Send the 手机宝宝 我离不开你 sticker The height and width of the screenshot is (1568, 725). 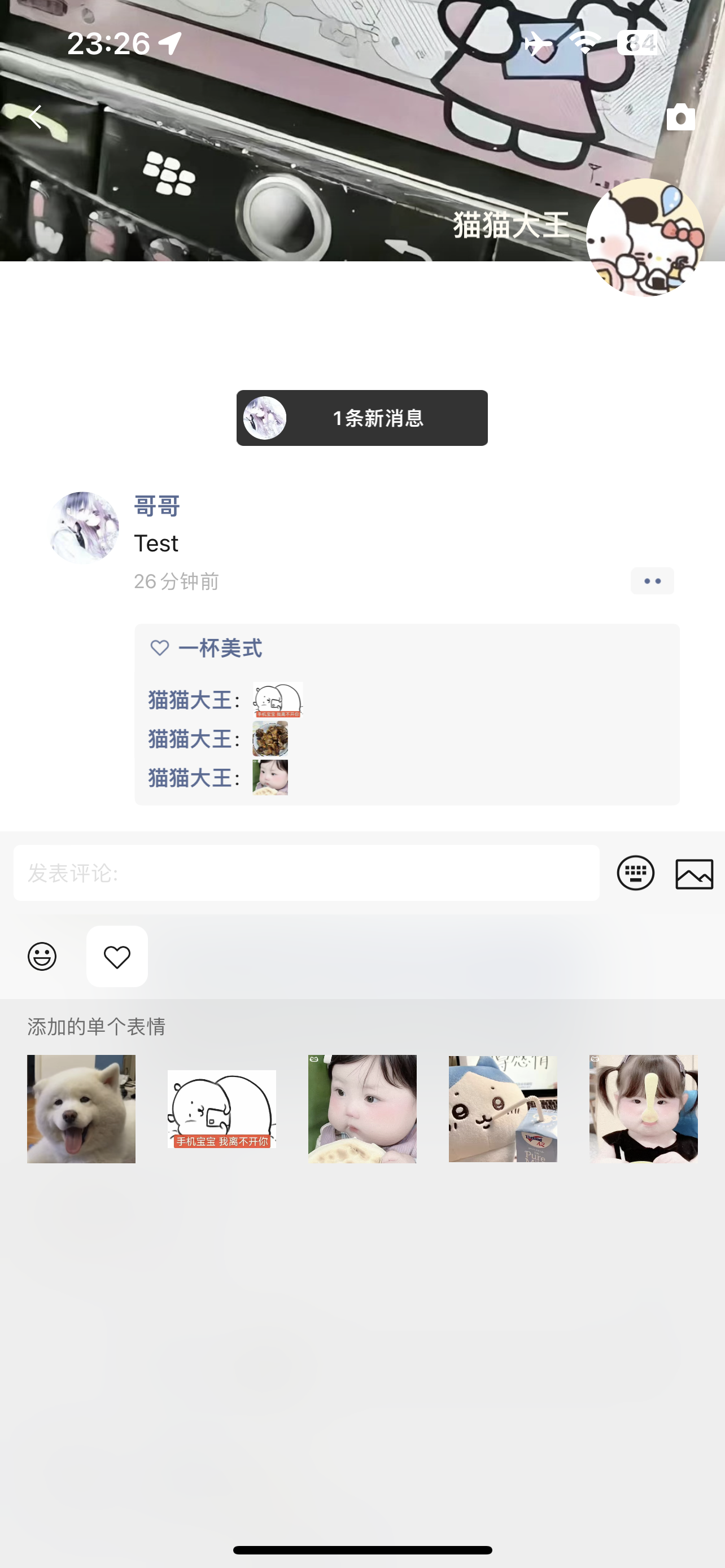tap(221, 1109)
